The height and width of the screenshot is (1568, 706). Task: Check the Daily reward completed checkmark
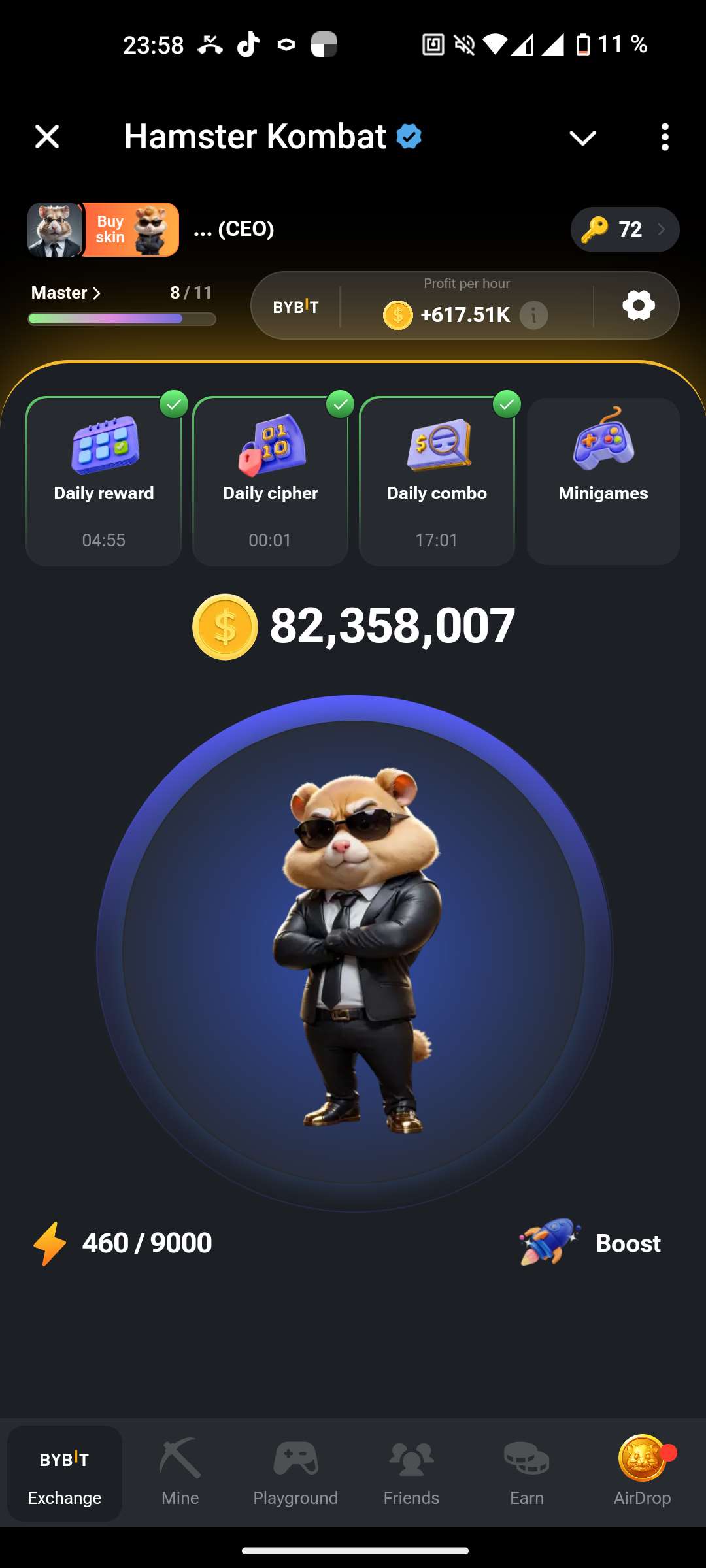173,404
